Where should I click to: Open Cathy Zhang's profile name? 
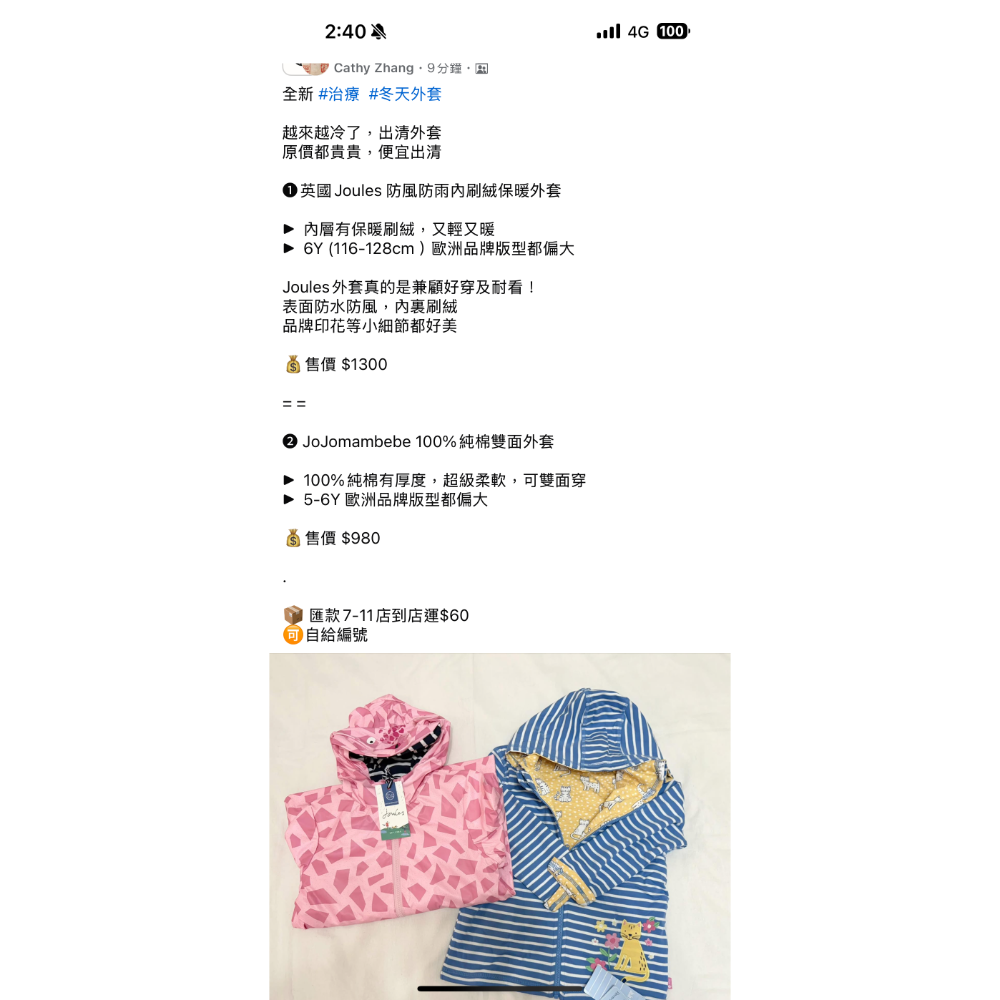[373, 68]
